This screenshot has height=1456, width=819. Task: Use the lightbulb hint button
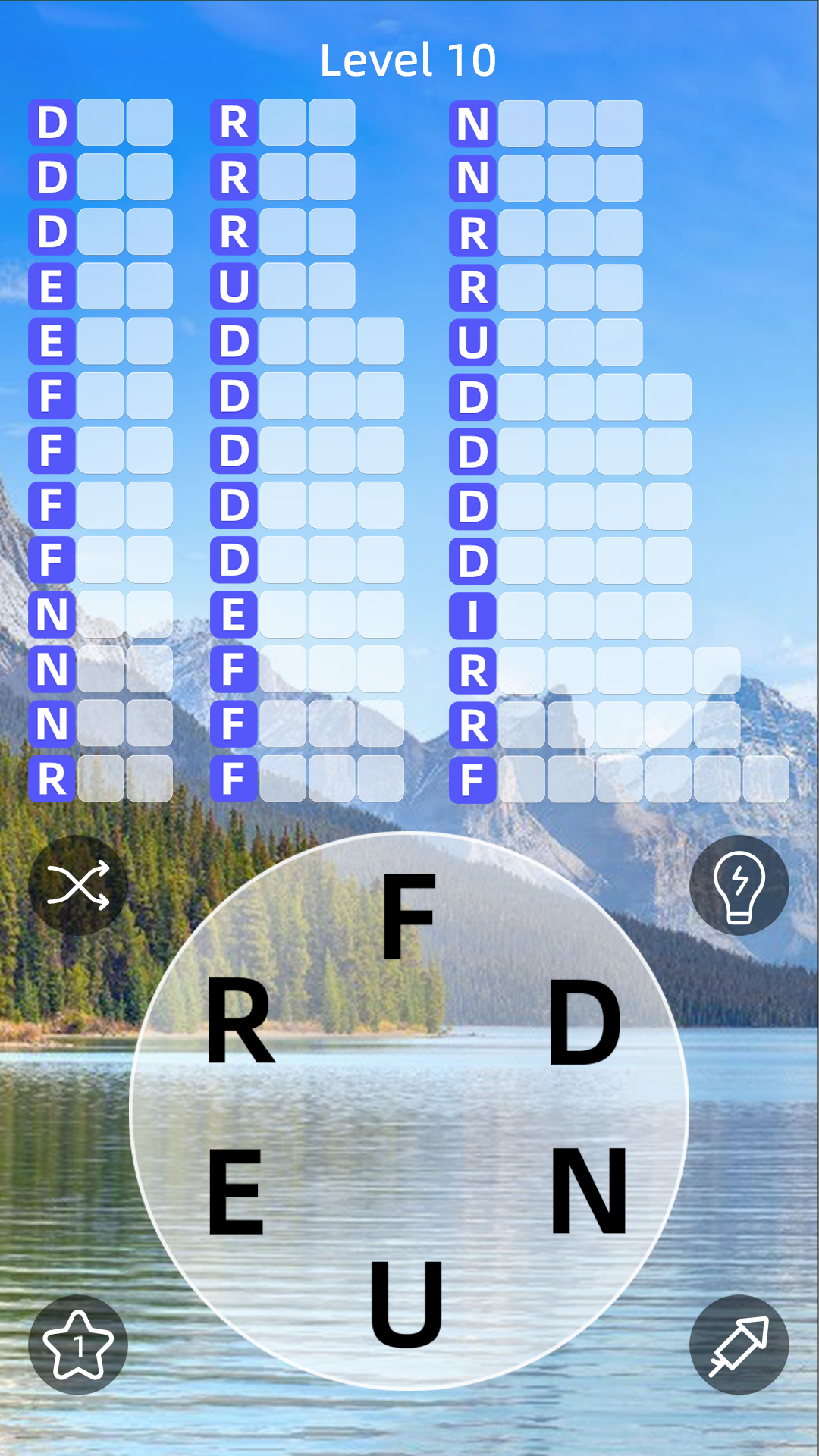[x=739, y=885]
